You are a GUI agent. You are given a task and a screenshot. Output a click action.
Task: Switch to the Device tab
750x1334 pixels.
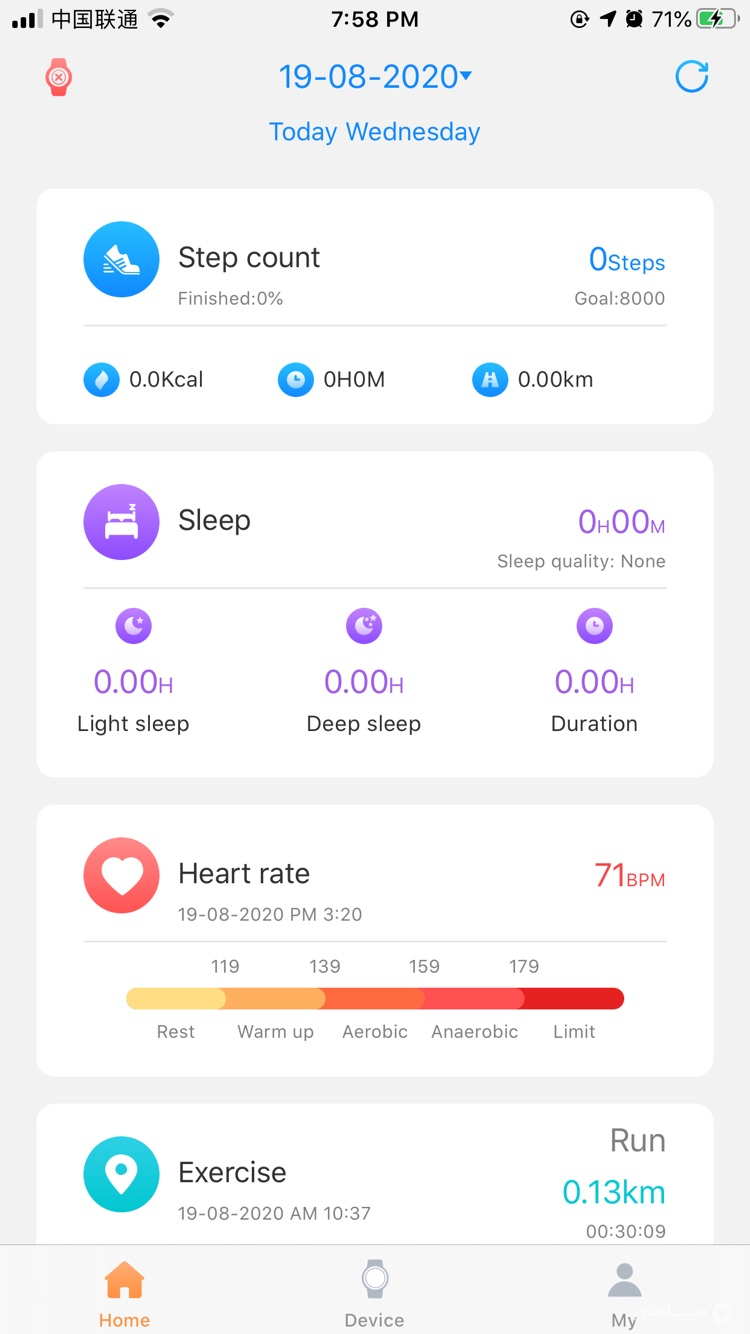point(375,1290)
